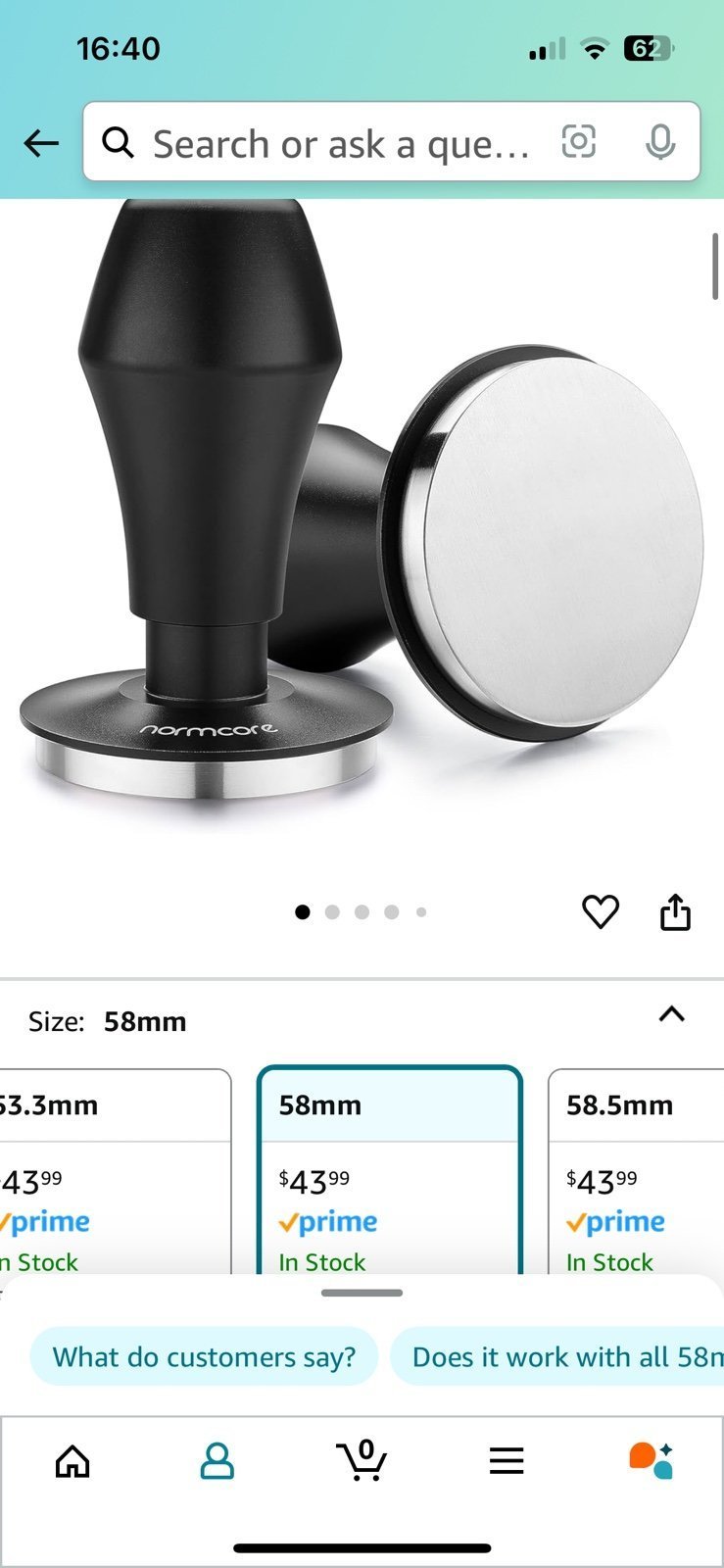Go to the Home tab
724x1568 pixels.
72,1461
